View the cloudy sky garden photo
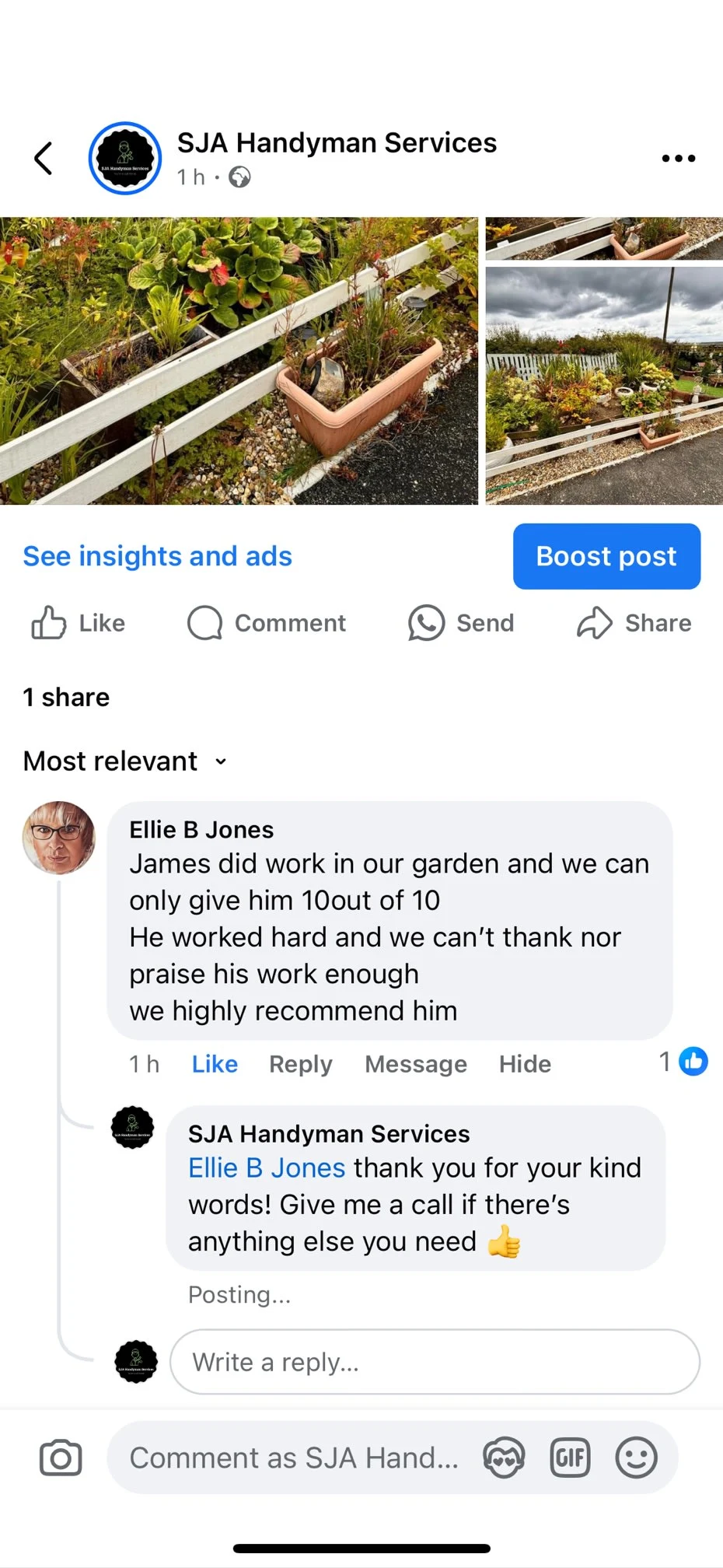Screen dimensions: 723x1568 (604, 386)
